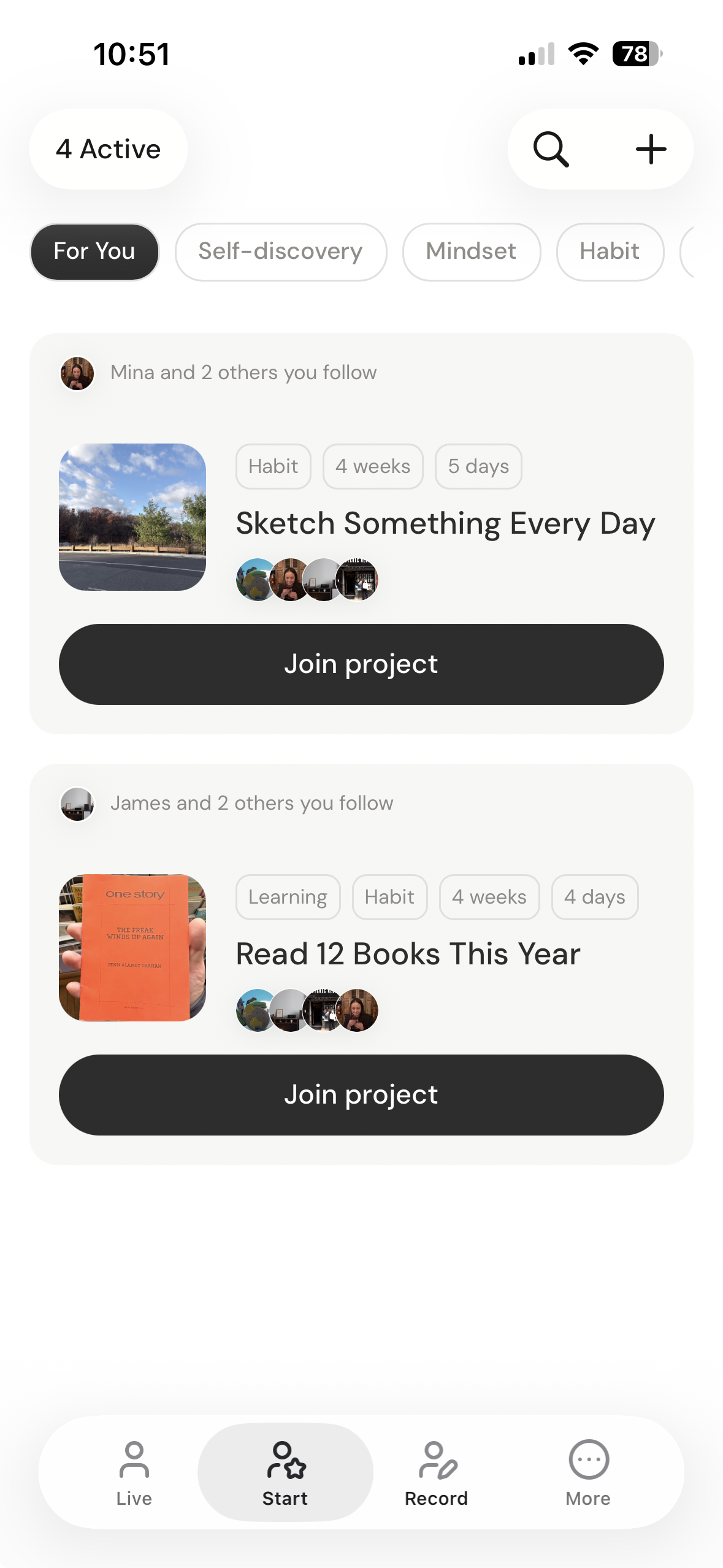Filter by Mindset category
The height and width of the screenshot is (1568, 723).
pyautogui.click(x=471, y=252)
